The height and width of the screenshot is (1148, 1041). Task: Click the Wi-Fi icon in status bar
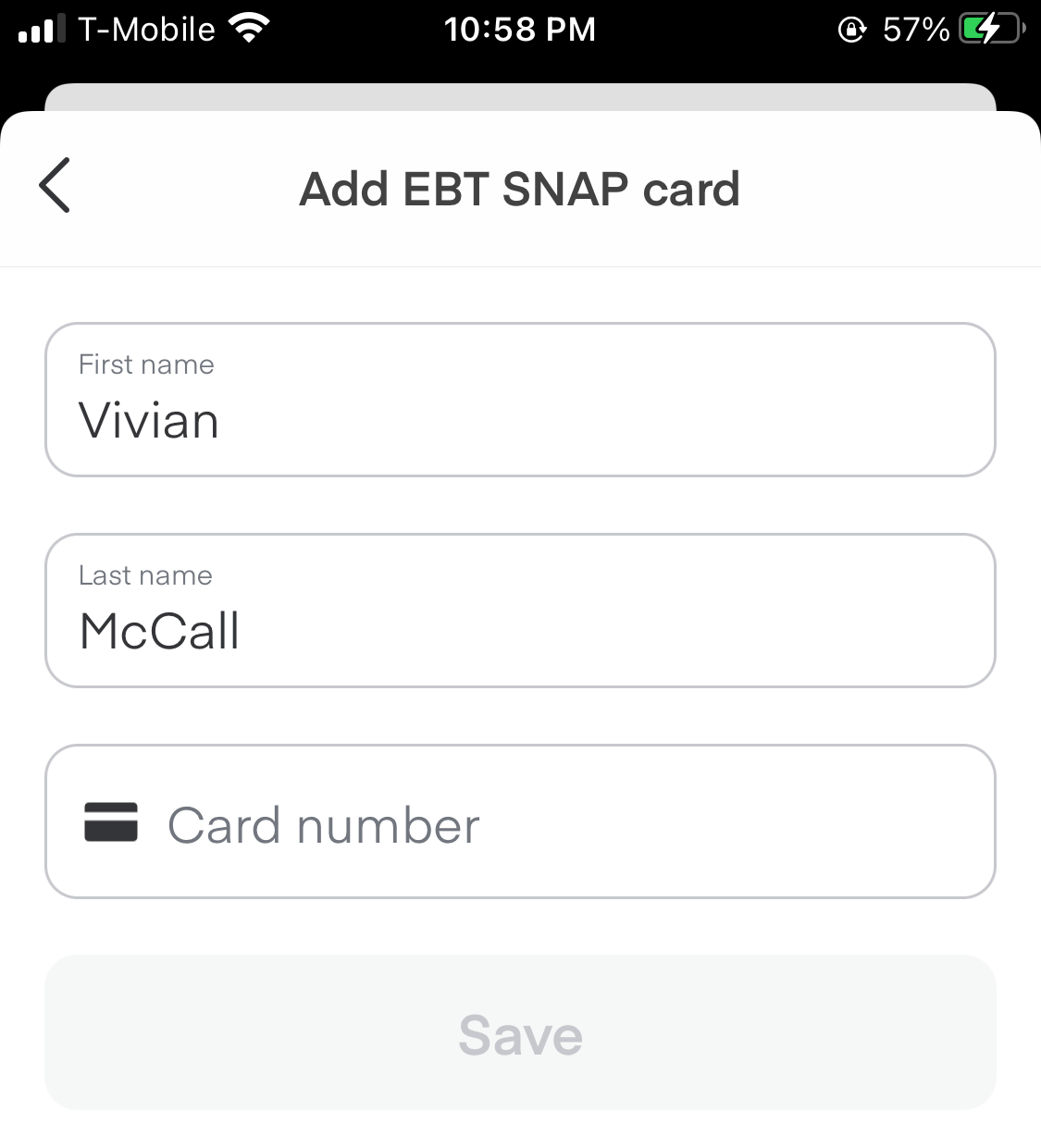(248, 28)
